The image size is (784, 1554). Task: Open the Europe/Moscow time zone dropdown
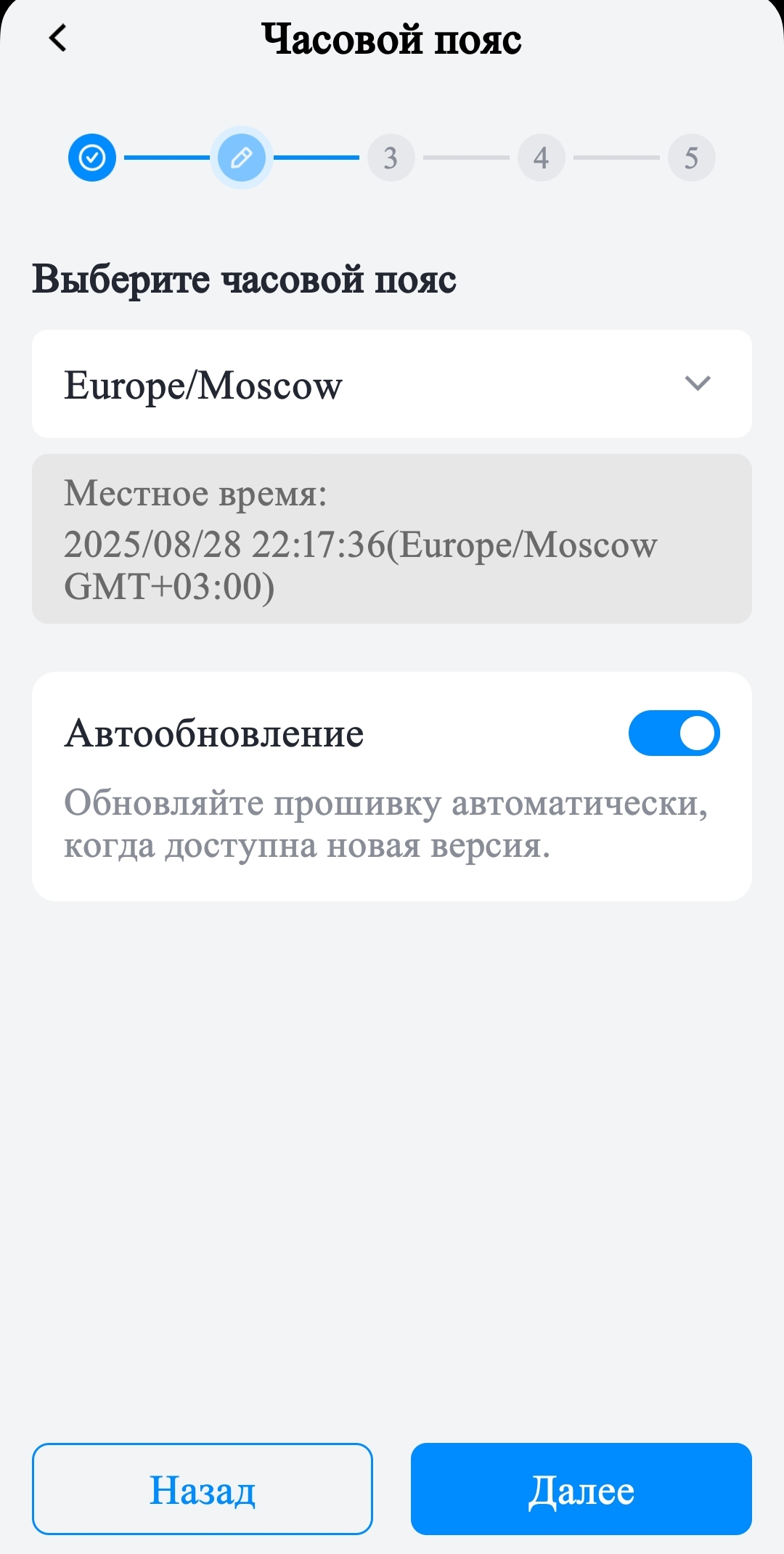click(x=391, y=384)
